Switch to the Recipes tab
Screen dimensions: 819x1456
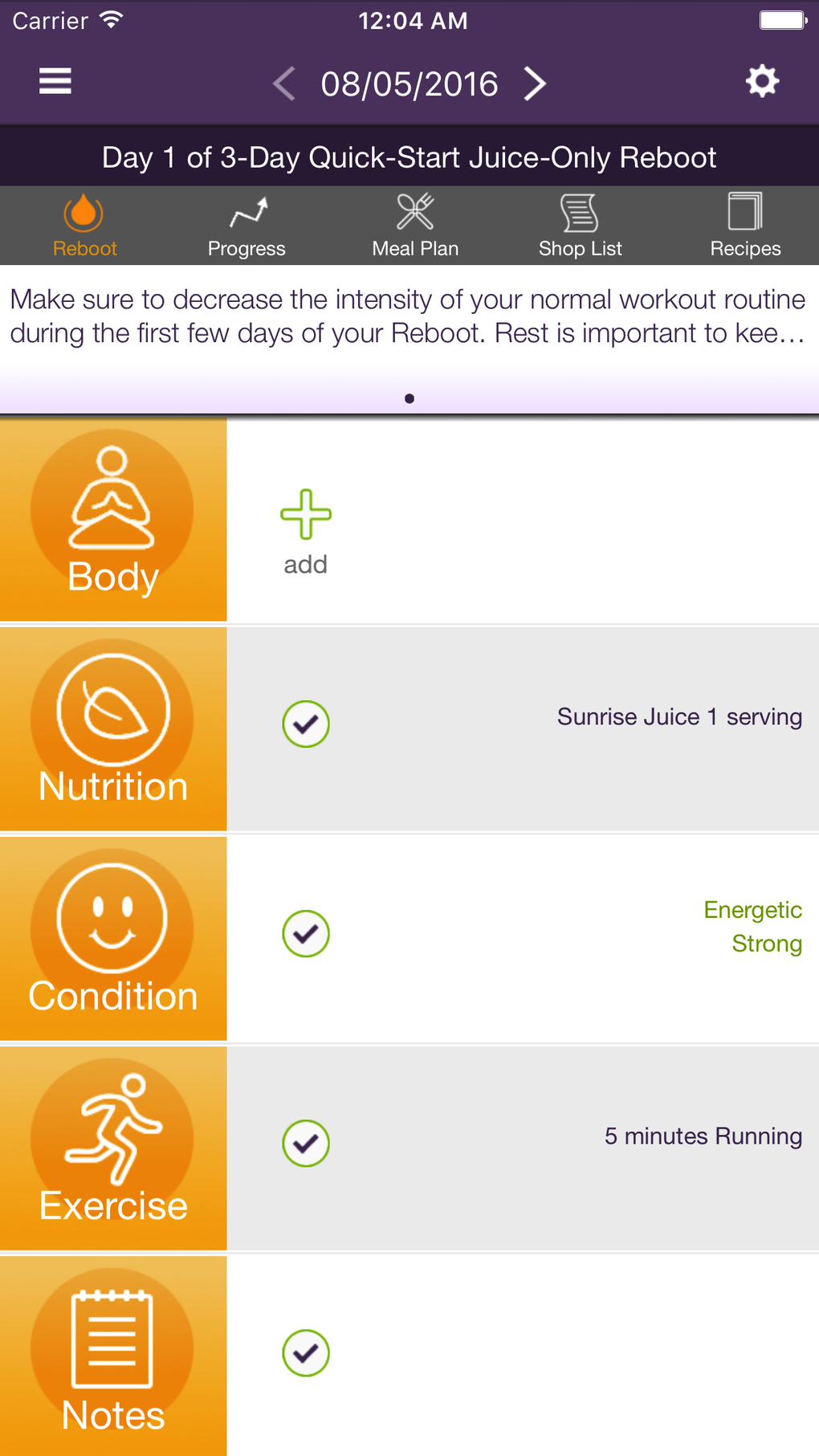tap(745, 226)
